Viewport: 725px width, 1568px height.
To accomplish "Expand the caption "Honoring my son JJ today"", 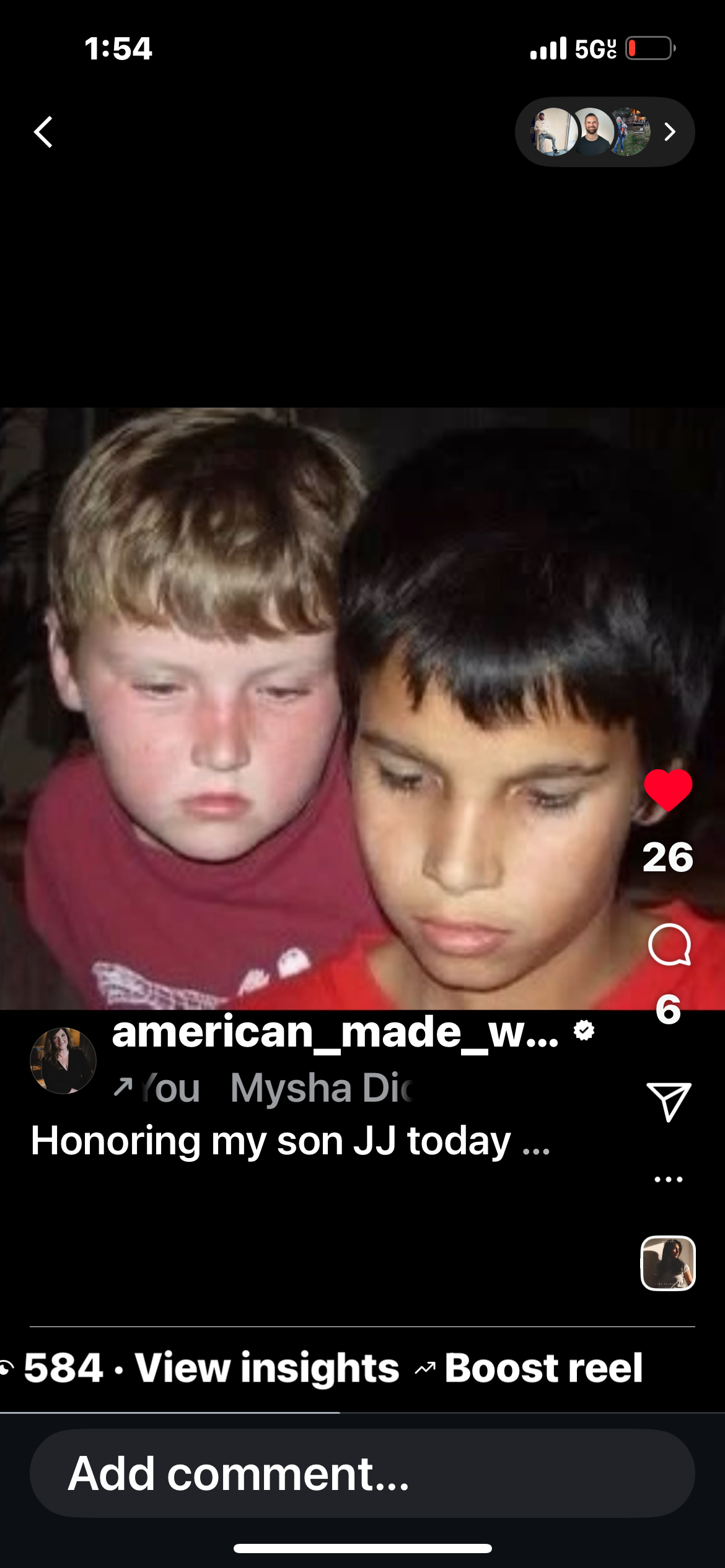I will 290,1141.
